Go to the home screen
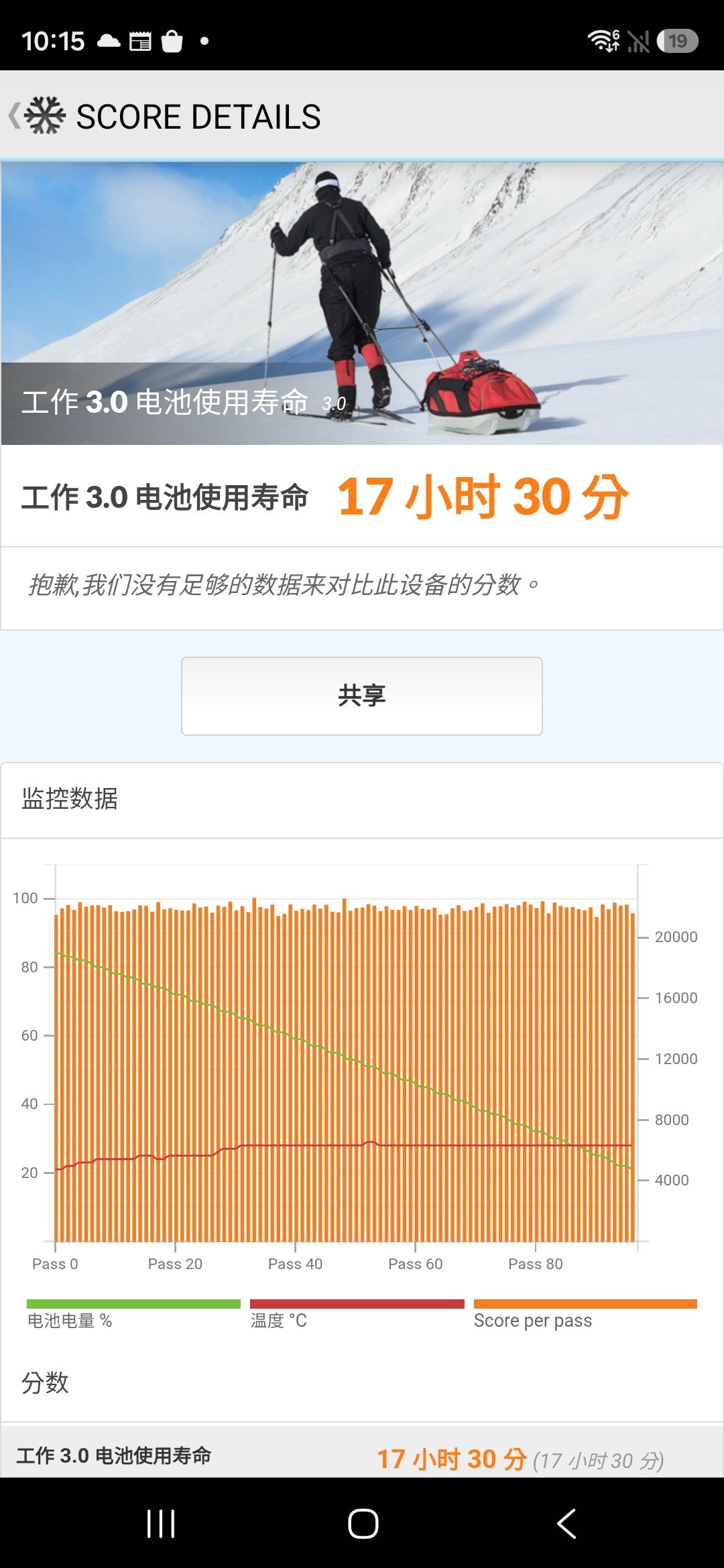The image size is (724, 1568). tap(363, 1524)
